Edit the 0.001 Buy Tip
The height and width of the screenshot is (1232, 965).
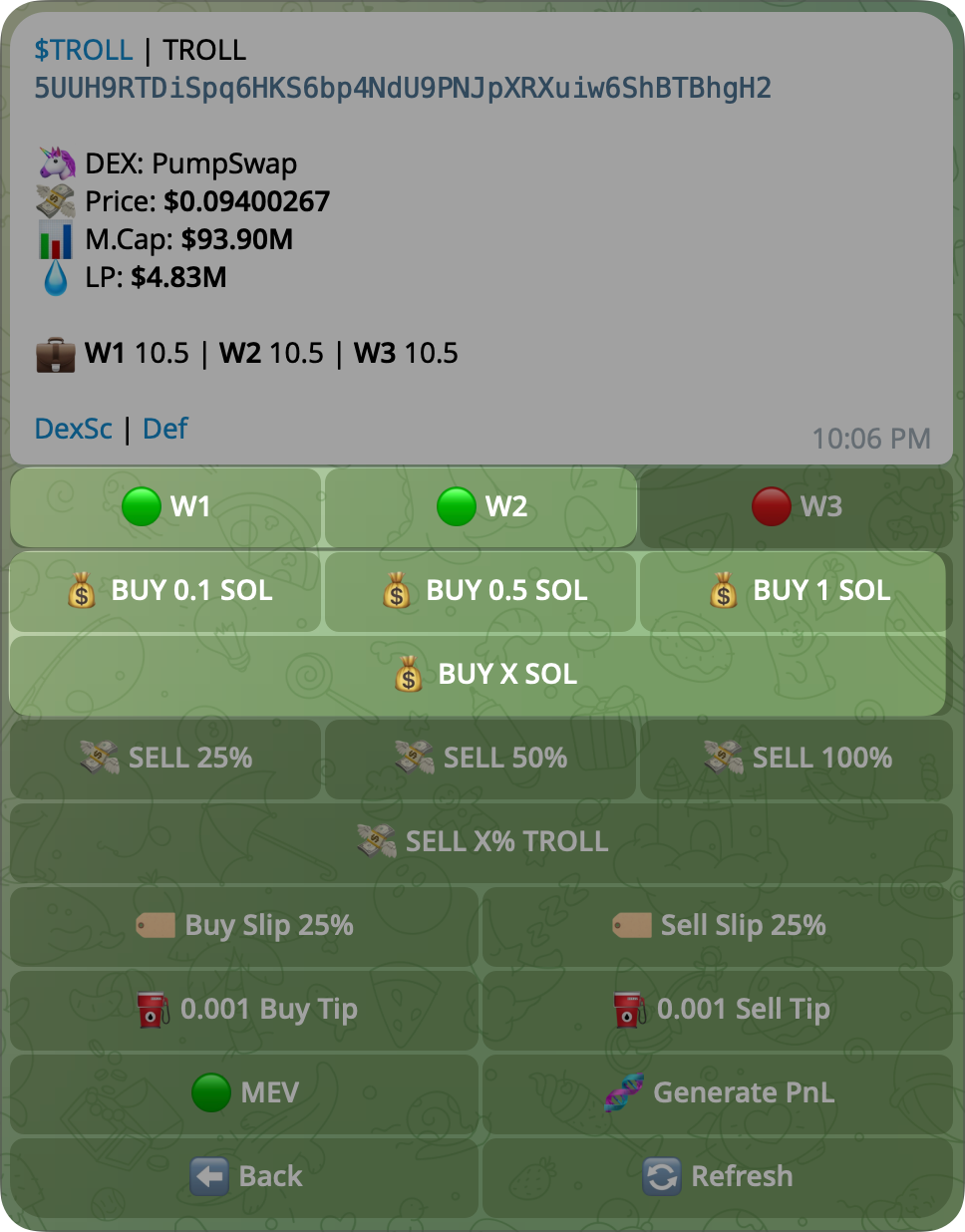tap(244, 1010)
